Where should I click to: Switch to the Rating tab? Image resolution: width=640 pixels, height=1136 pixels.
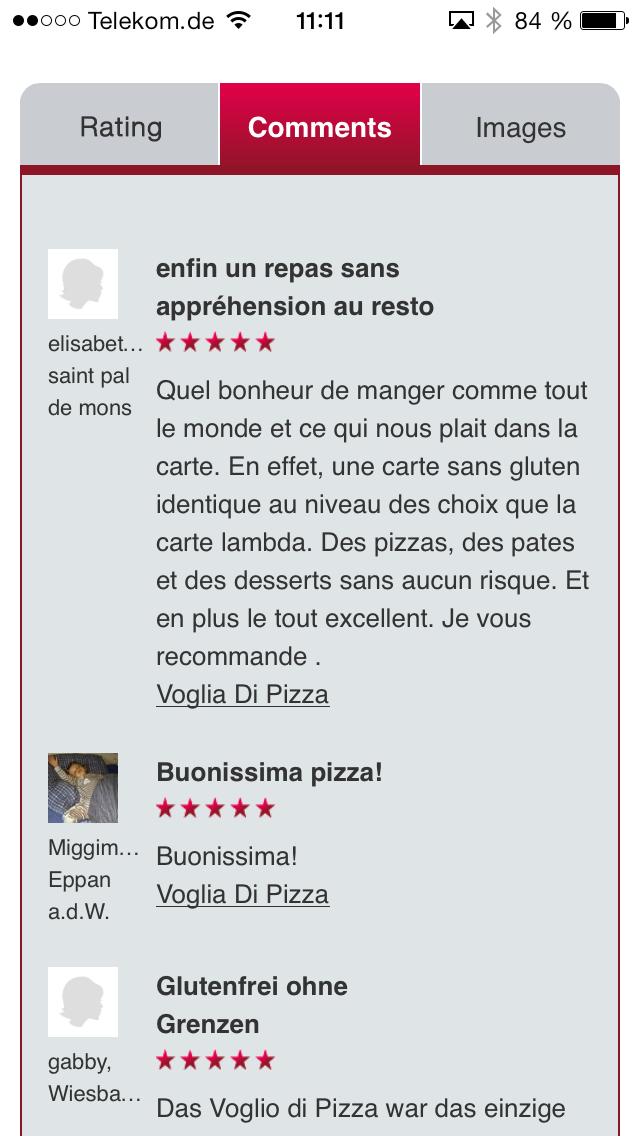120,127
